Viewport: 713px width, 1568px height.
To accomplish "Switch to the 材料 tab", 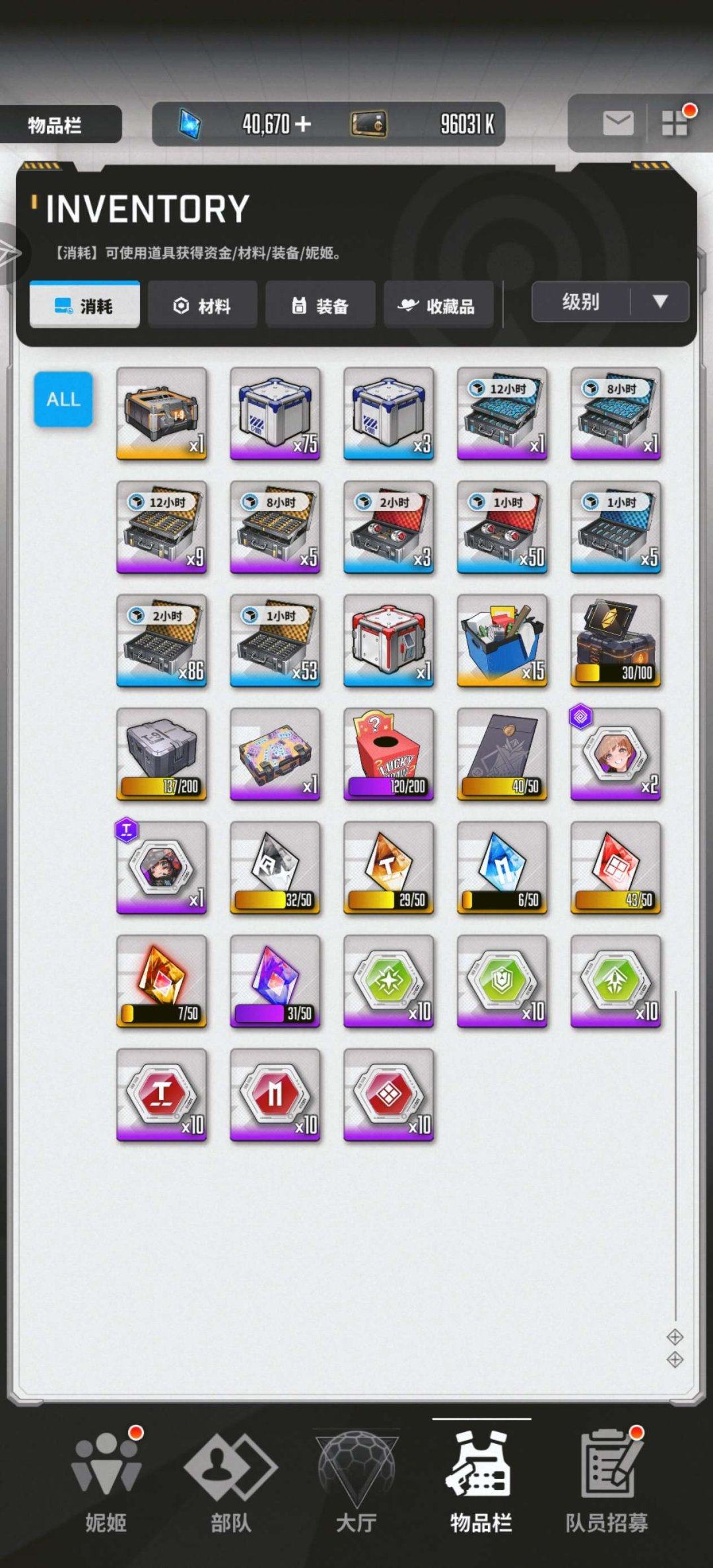I will coord(202,306).
